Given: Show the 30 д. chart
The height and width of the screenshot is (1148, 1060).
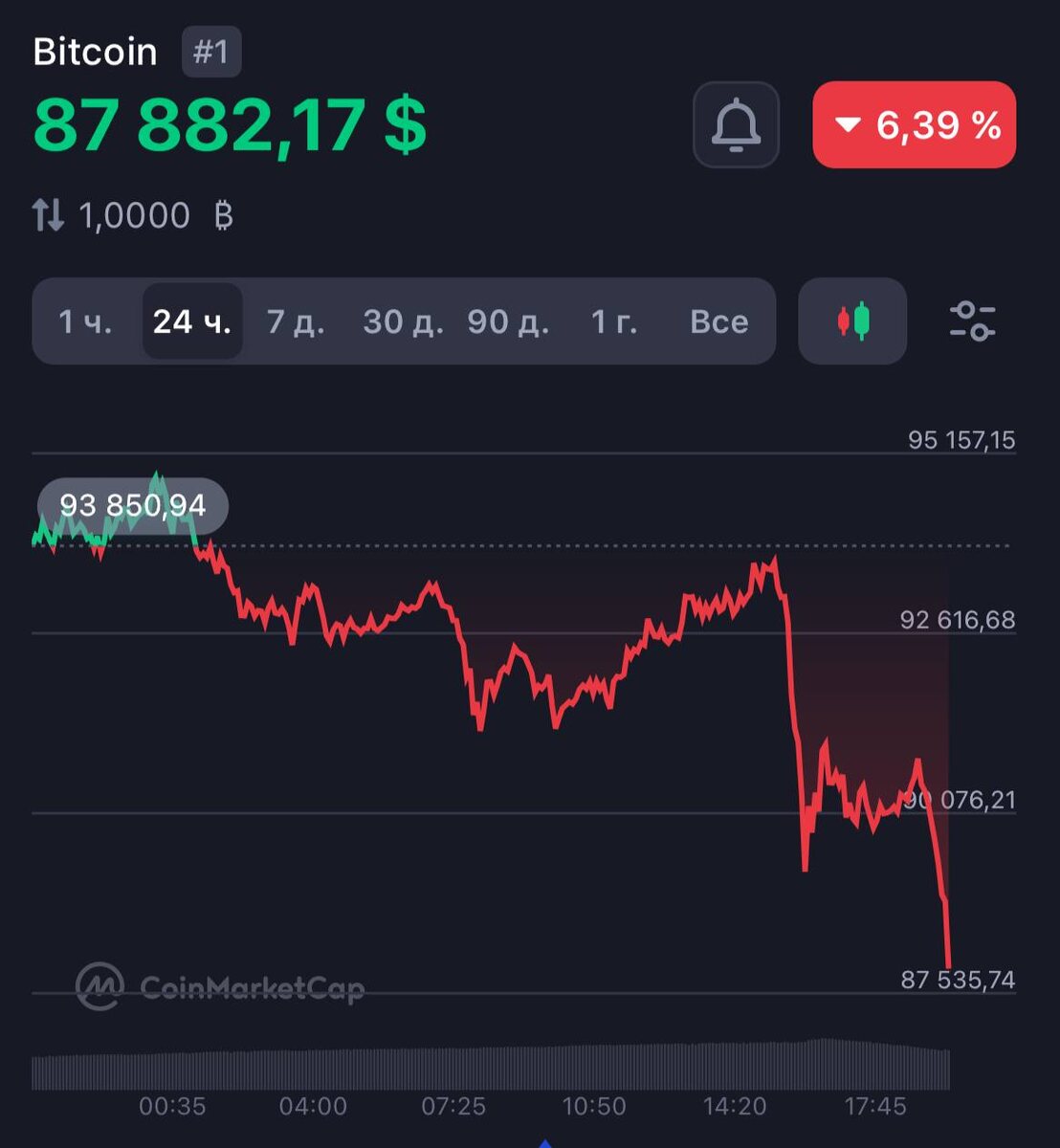Looking at the screenshot, I should 403,321.
